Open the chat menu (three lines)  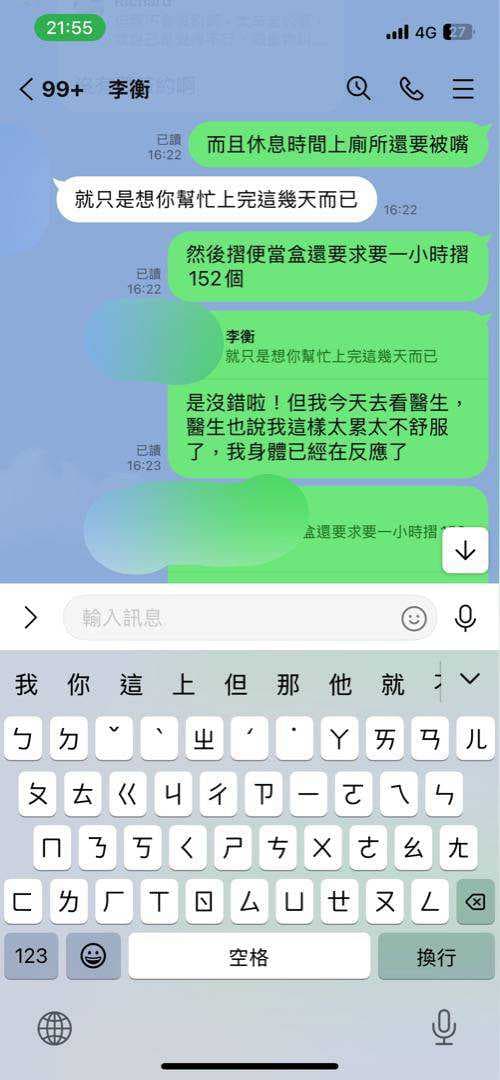pyautogui.click(x=463, y=89)
